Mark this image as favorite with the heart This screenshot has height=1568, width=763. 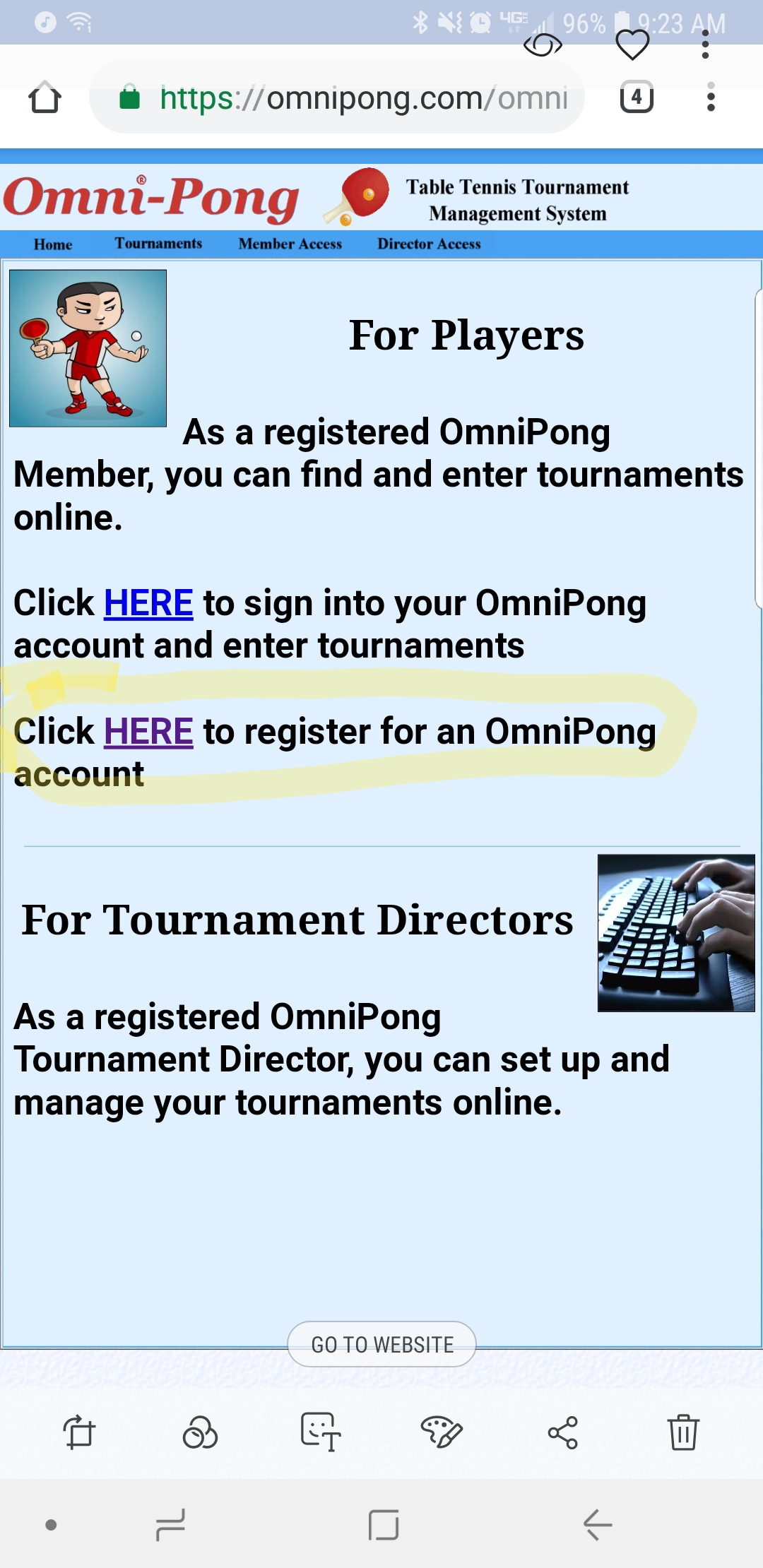point(632,45)
